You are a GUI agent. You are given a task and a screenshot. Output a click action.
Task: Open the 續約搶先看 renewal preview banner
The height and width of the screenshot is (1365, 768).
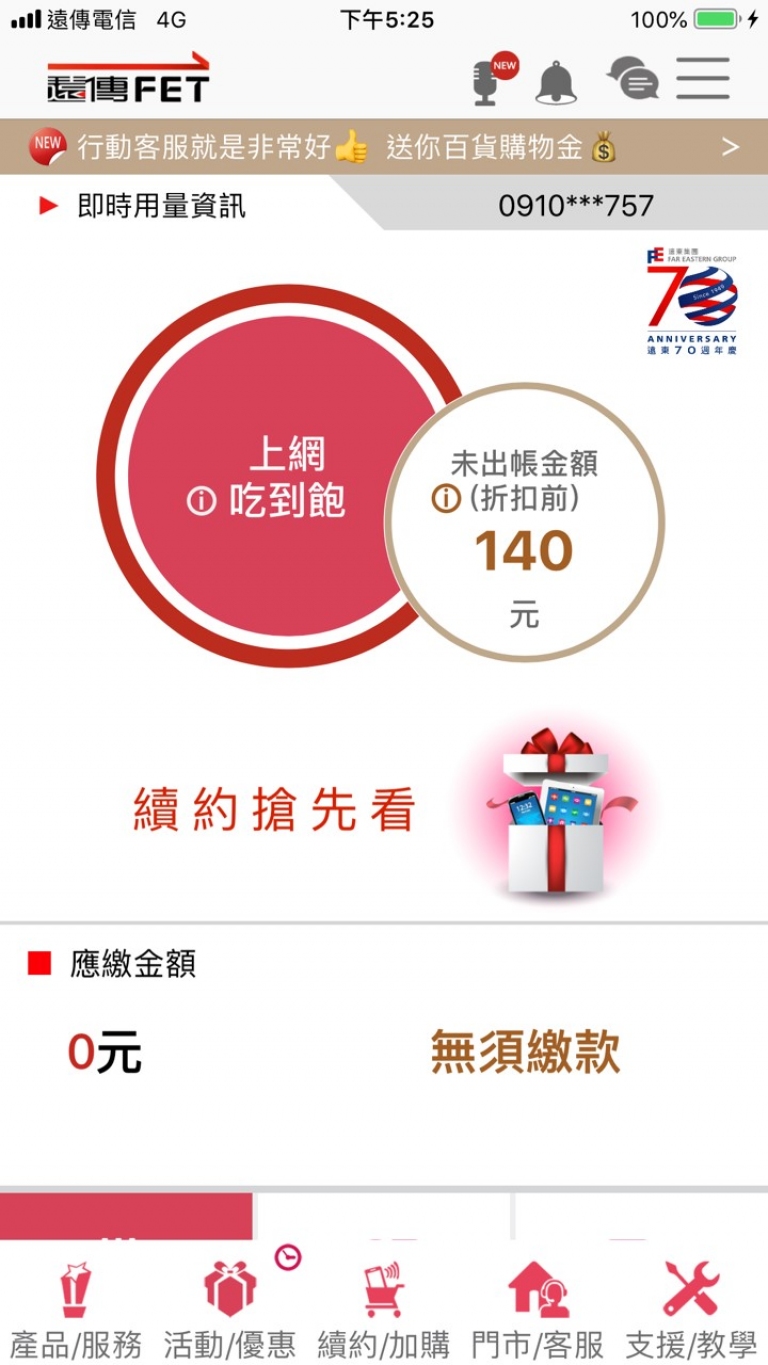pos(384,808)
